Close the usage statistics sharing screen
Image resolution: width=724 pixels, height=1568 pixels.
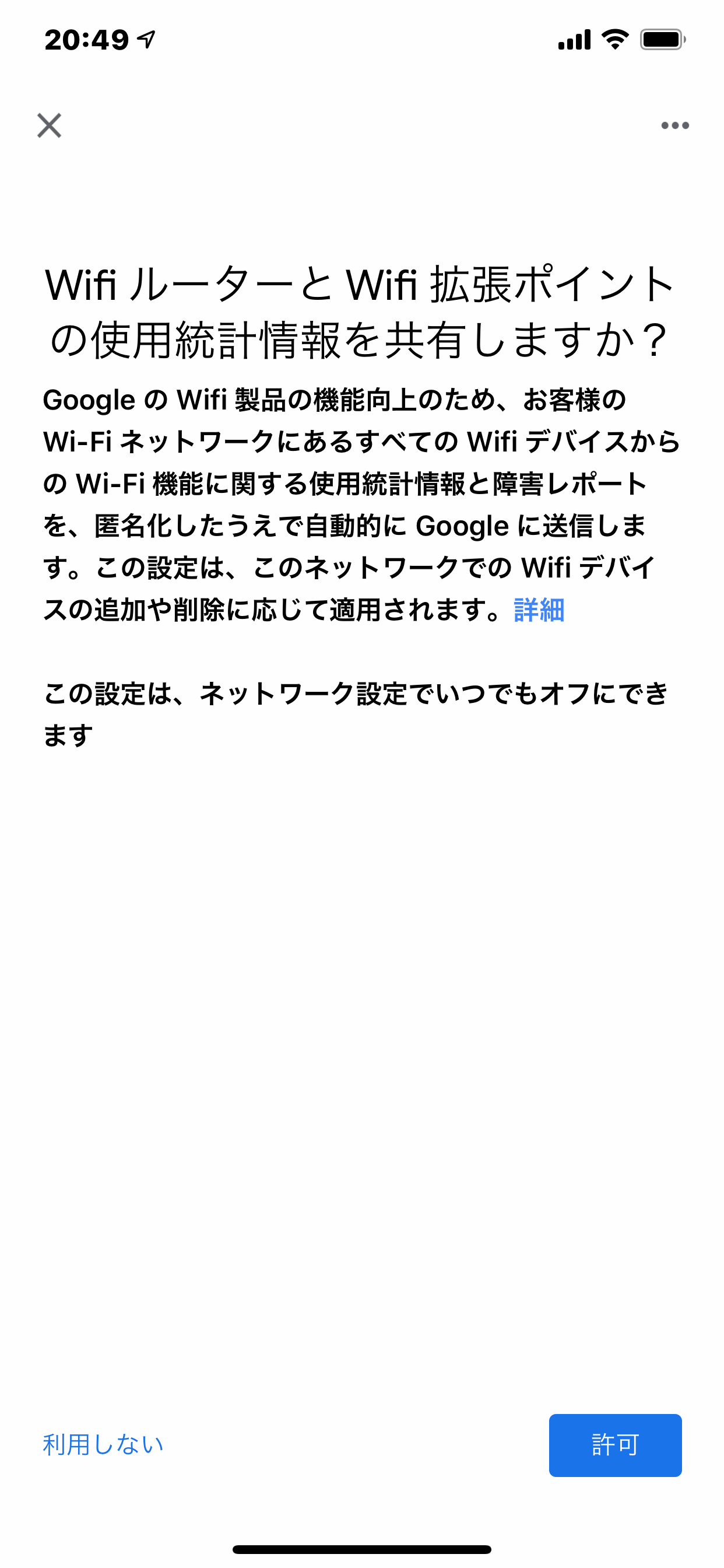click(x=50, y=125)
